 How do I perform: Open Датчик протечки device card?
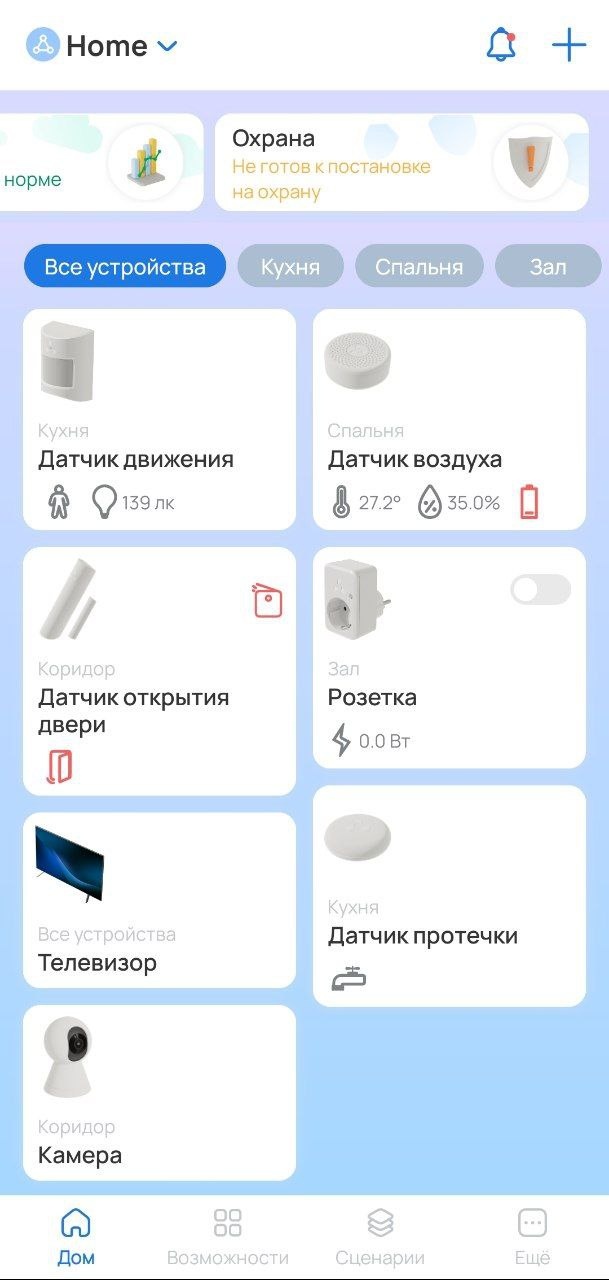point(449,895)
